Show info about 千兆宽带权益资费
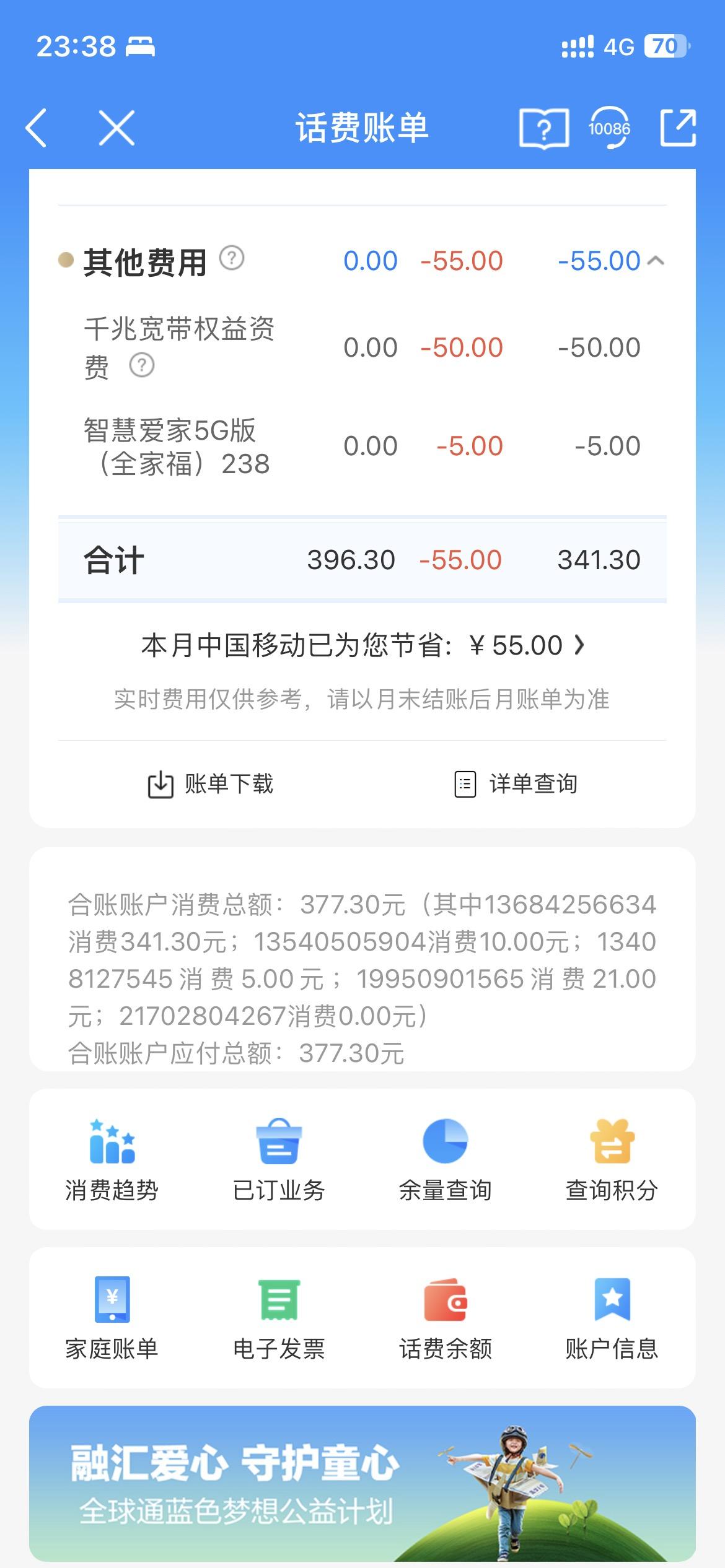Viewport: 725px width, 1568px height. 142,365
